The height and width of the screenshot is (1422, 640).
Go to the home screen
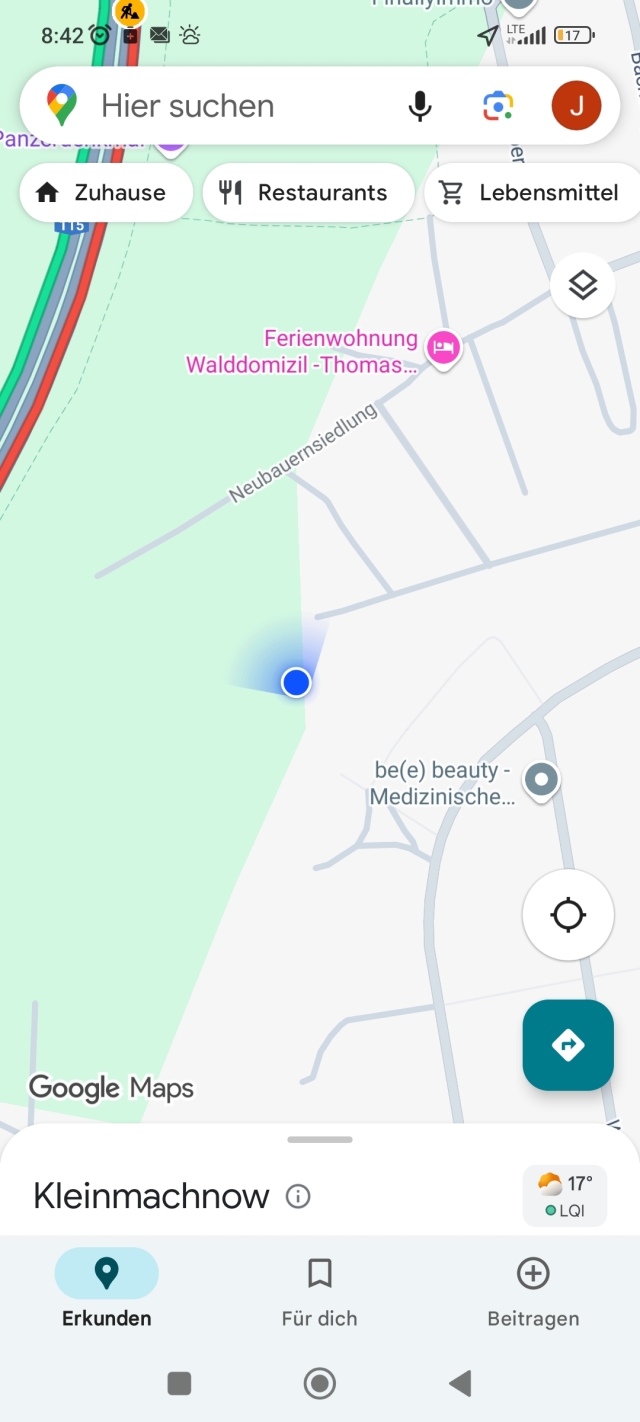(x=320, y=1383)
